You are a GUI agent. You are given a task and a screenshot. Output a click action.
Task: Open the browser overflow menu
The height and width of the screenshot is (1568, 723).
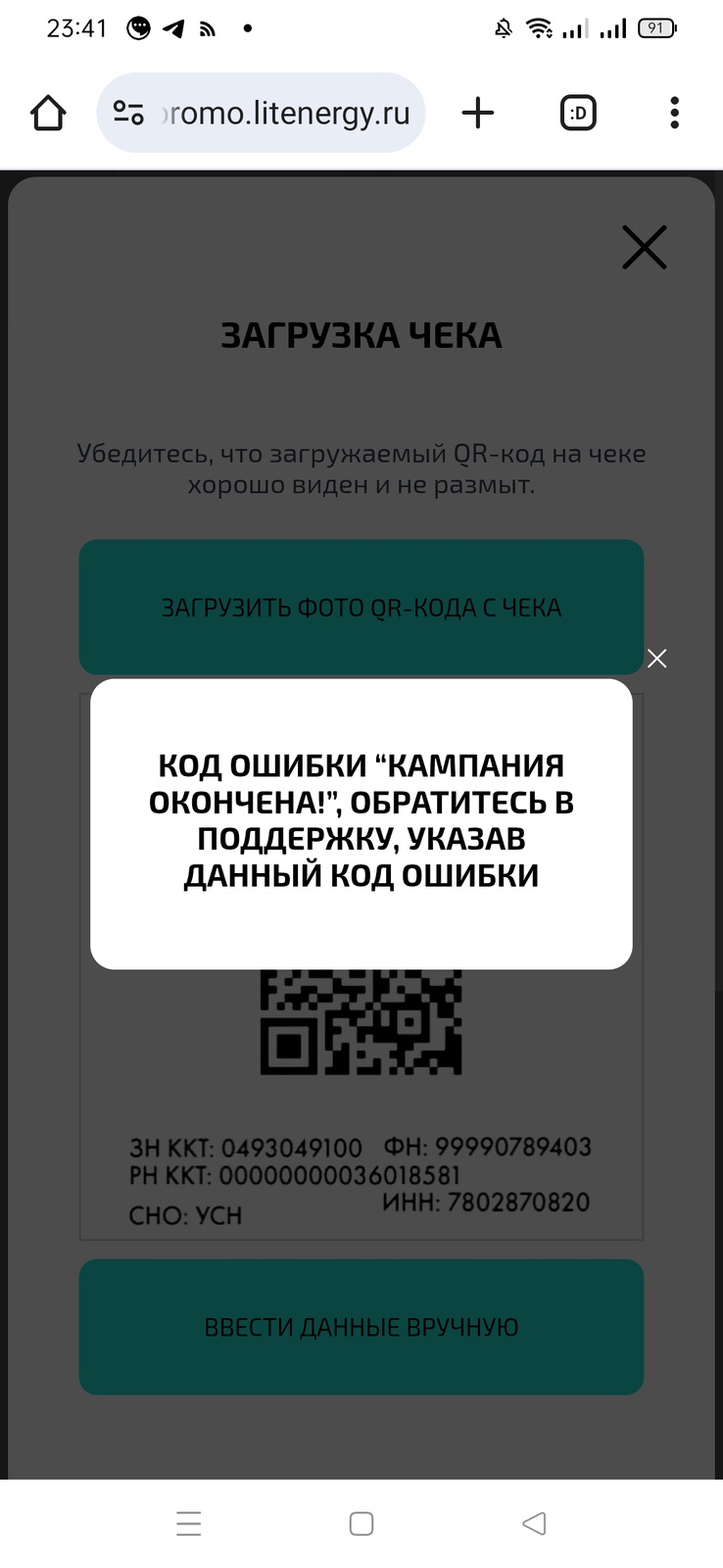coord(674,114)
